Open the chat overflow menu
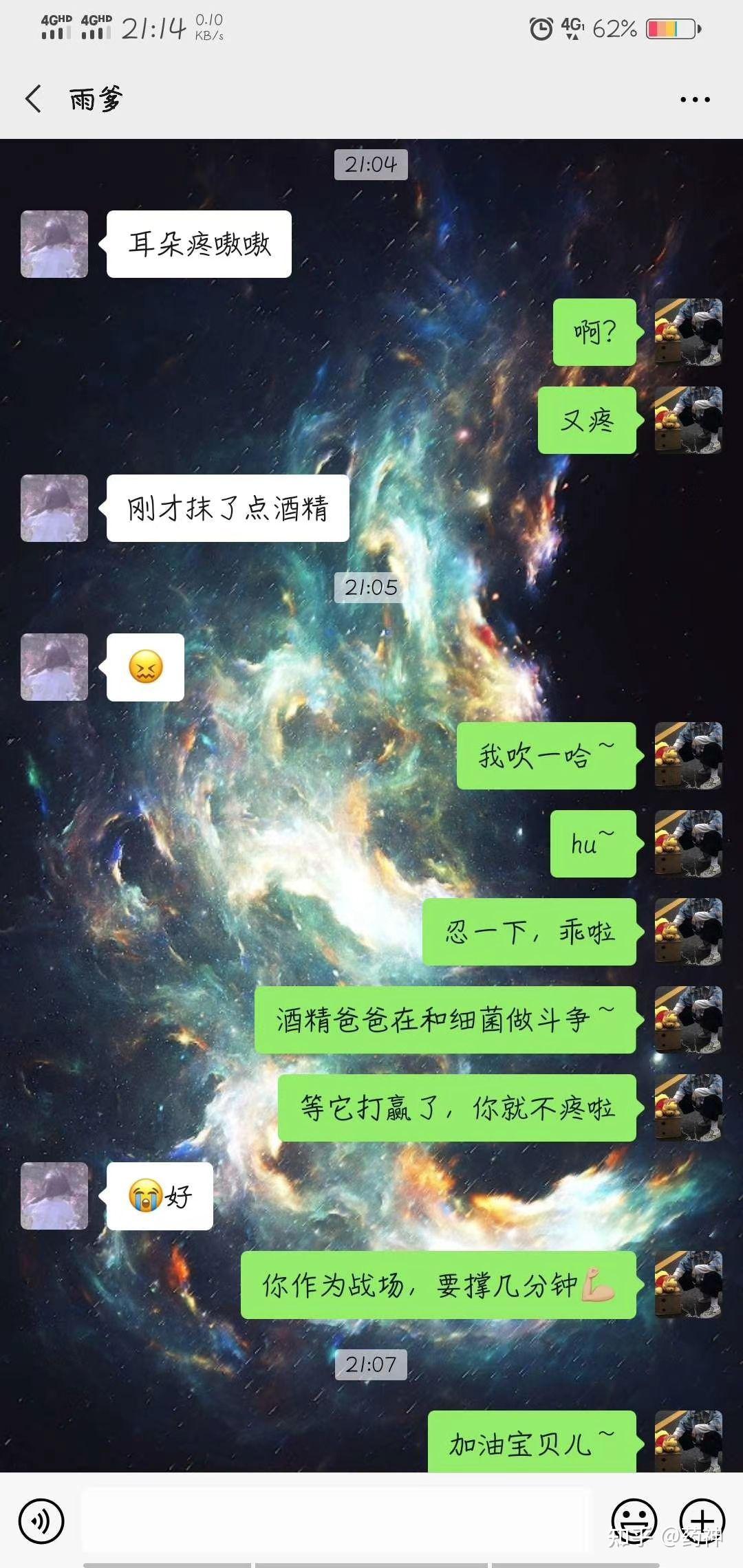The width and height of the screenshot is (743, 1568). (x=695, y=100)
